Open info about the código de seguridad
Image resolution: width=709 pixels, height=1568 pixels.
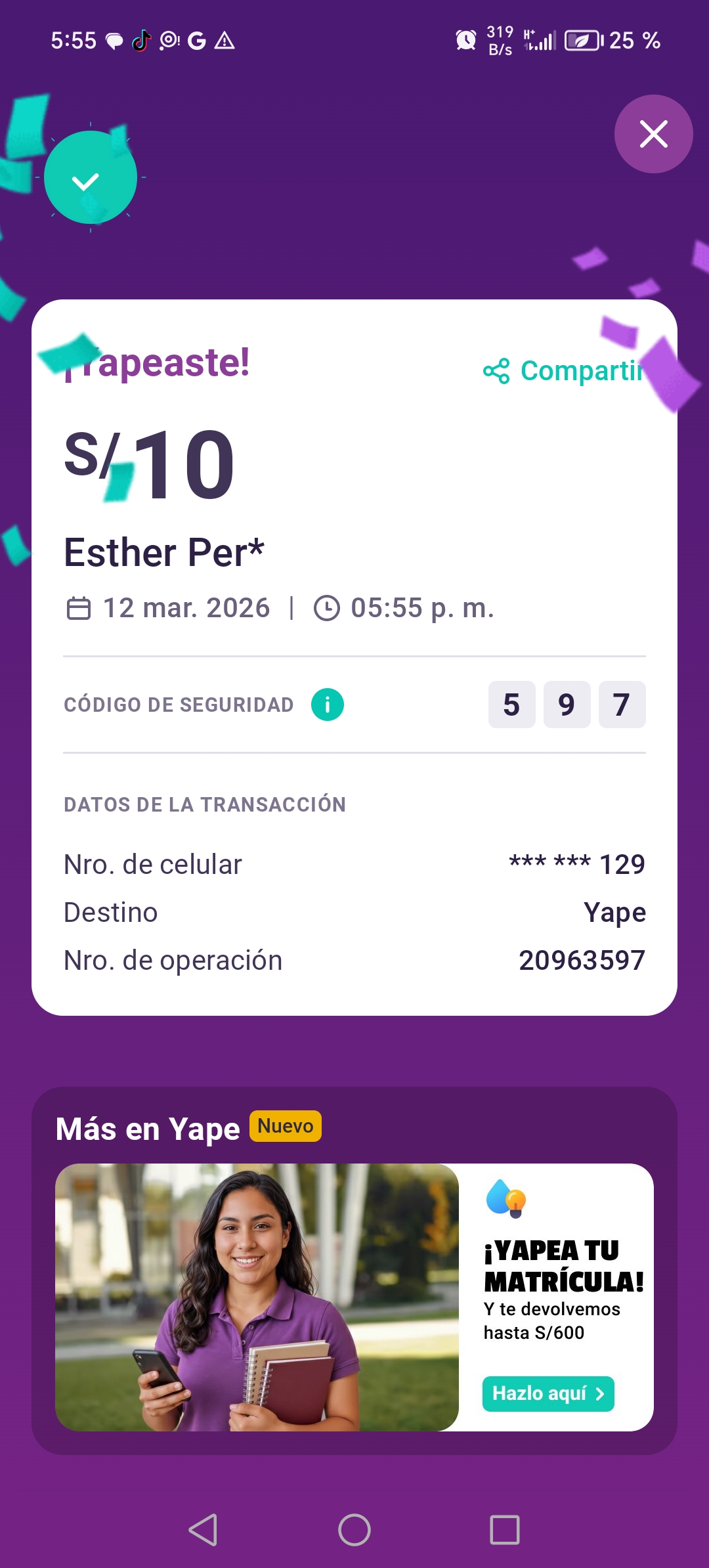click(328, 705)
